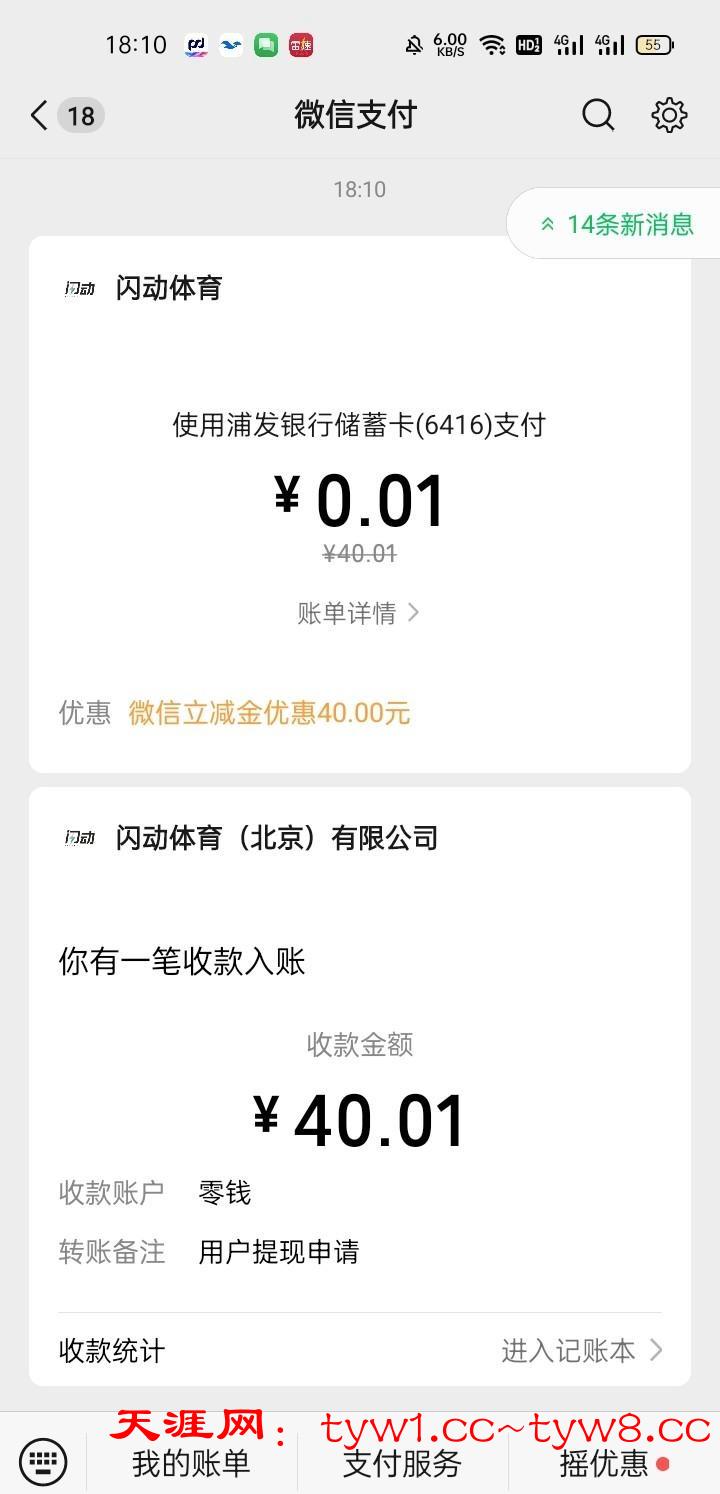Open search in 微信支付
This screenshot has height=1494, width=720.
[598, 116]
